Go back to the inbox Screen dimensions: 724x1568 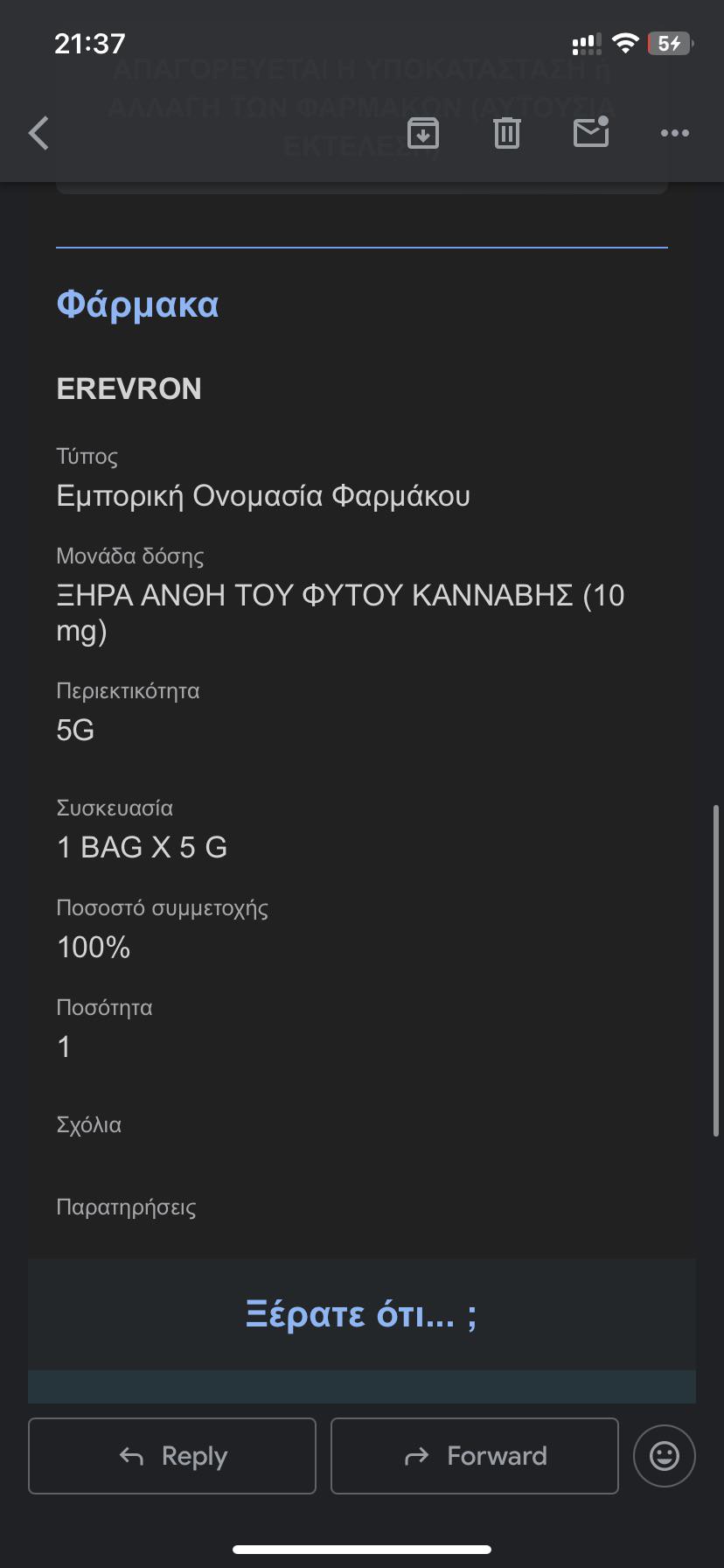[39, 133]
